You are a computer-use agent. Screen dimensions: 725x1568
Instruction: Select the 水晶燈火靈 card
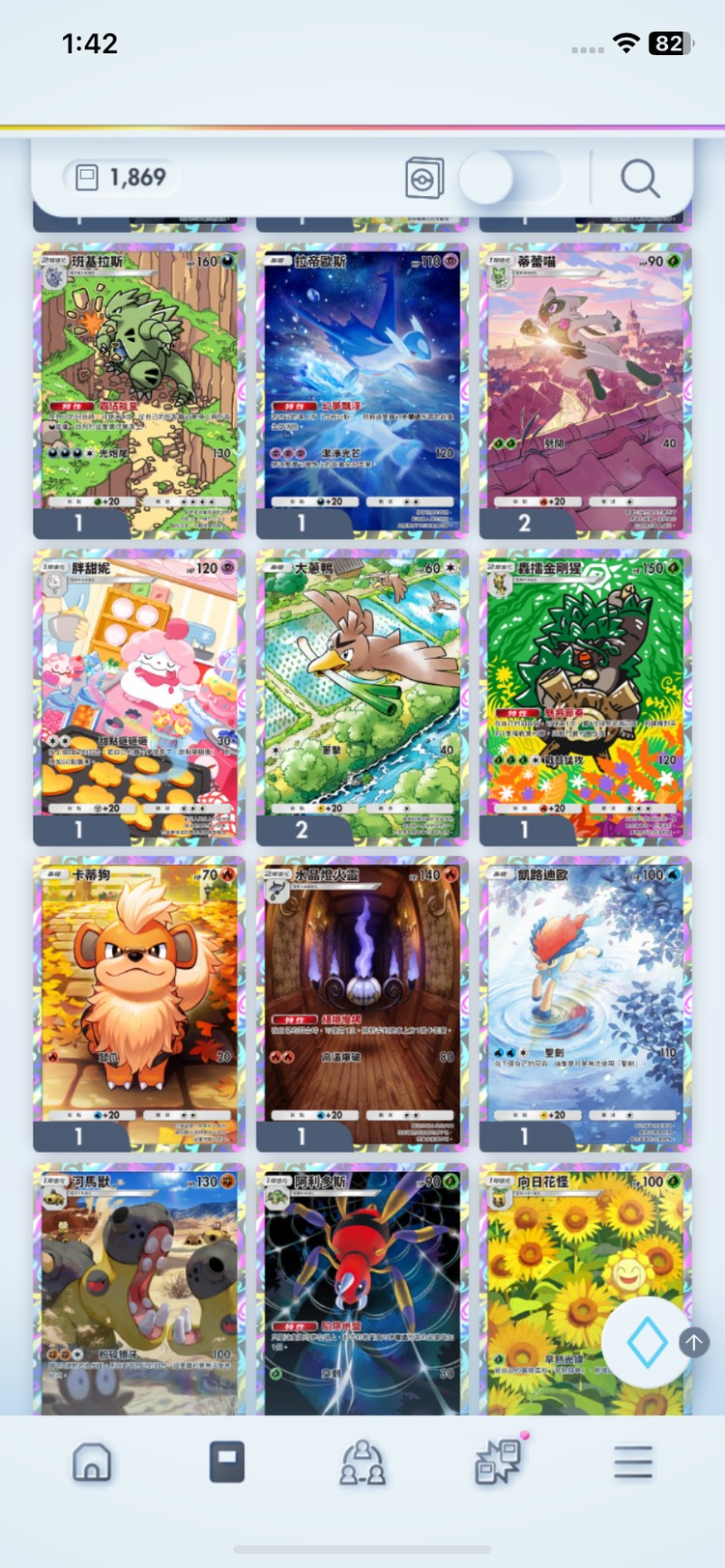coord(362,1000)
